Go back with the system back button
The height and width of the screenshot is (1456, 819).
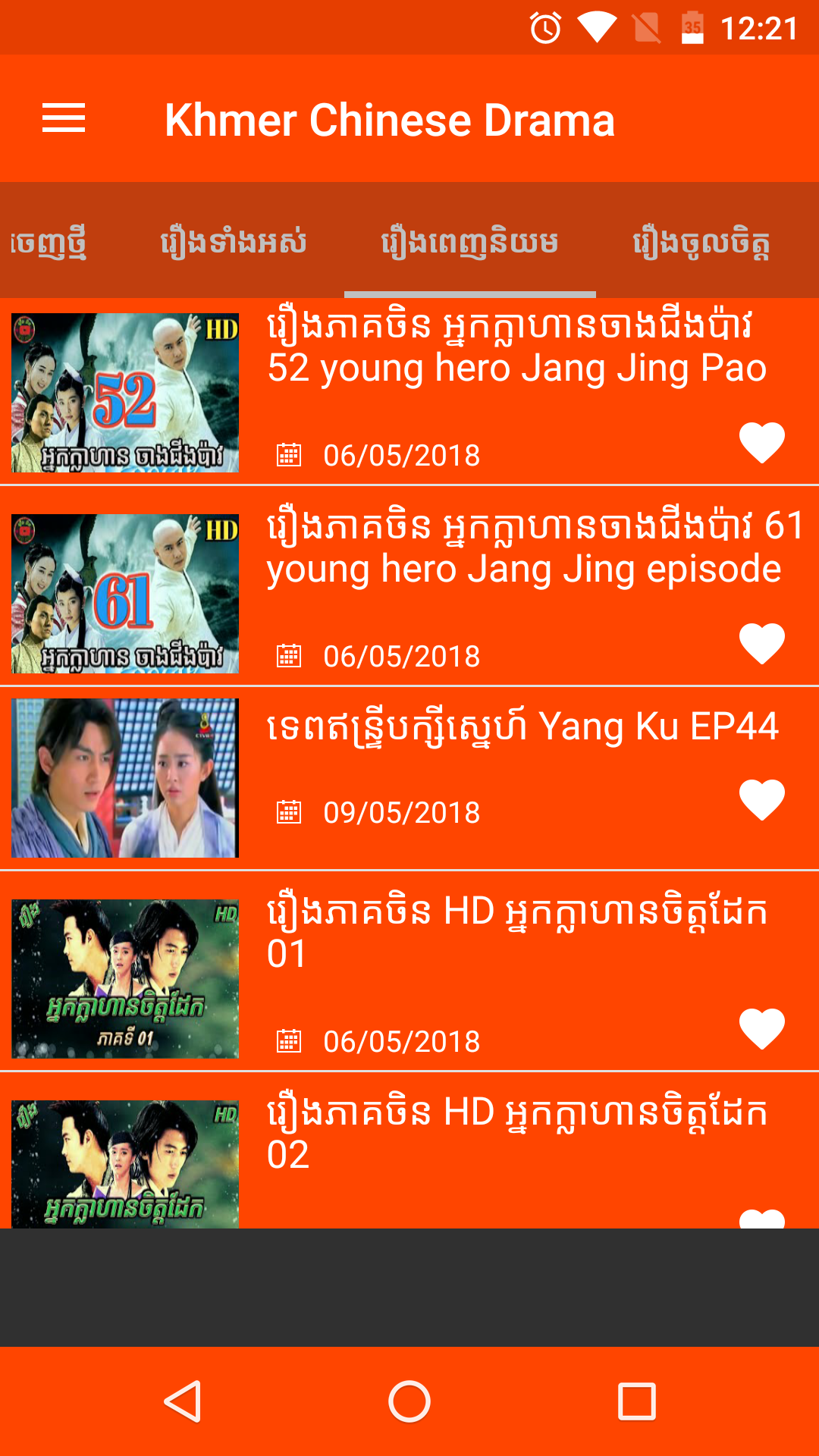click(x=182, y=1401)
